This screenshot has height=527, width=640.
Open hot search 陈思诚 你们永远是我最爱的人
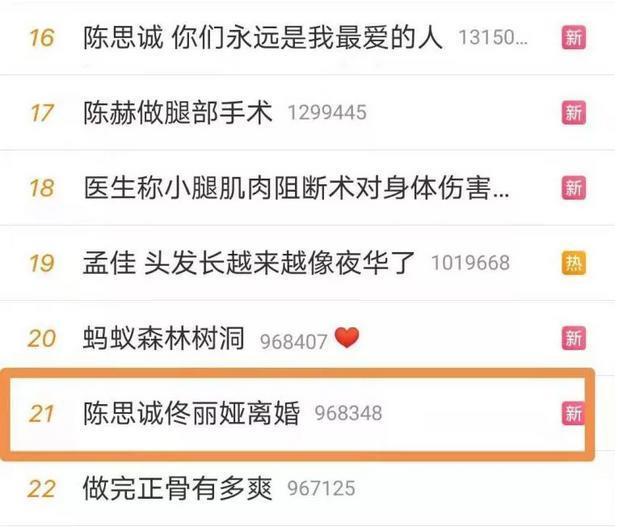263,38
